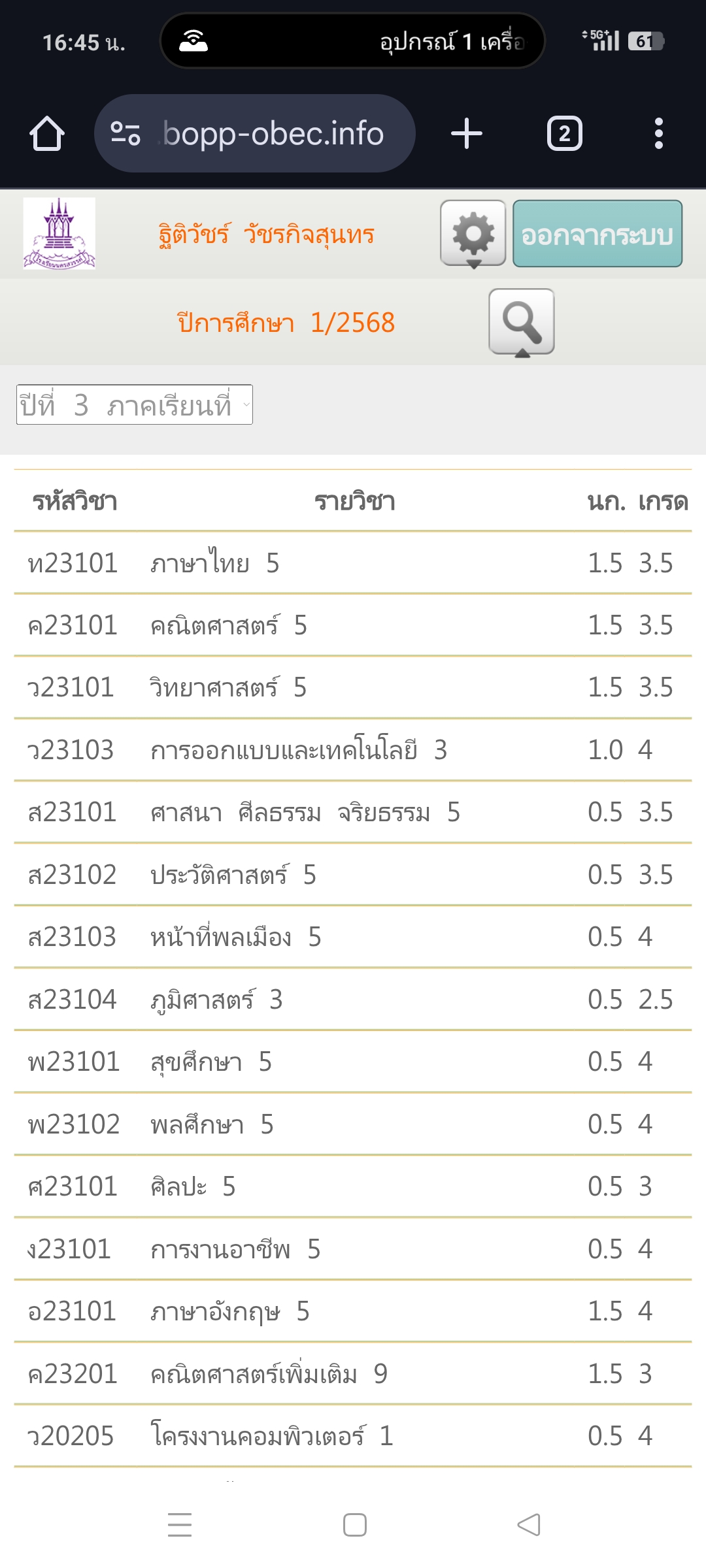This screenshot has width=706, height=1568.
Task: Open the gear settings menu
Action: pyautogui.click(x=473, y=234)
